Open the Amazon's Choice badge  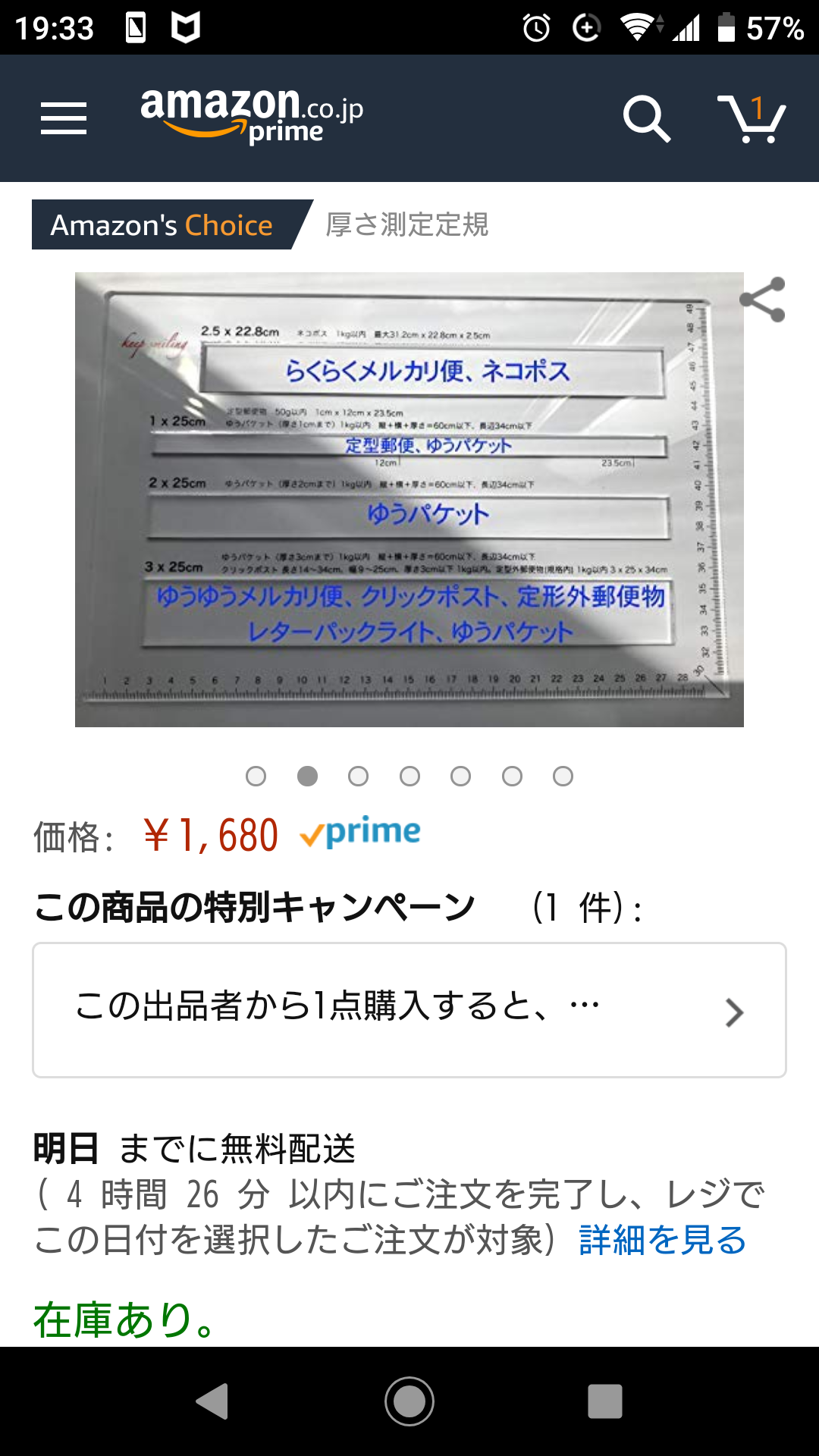coord(162,225)
